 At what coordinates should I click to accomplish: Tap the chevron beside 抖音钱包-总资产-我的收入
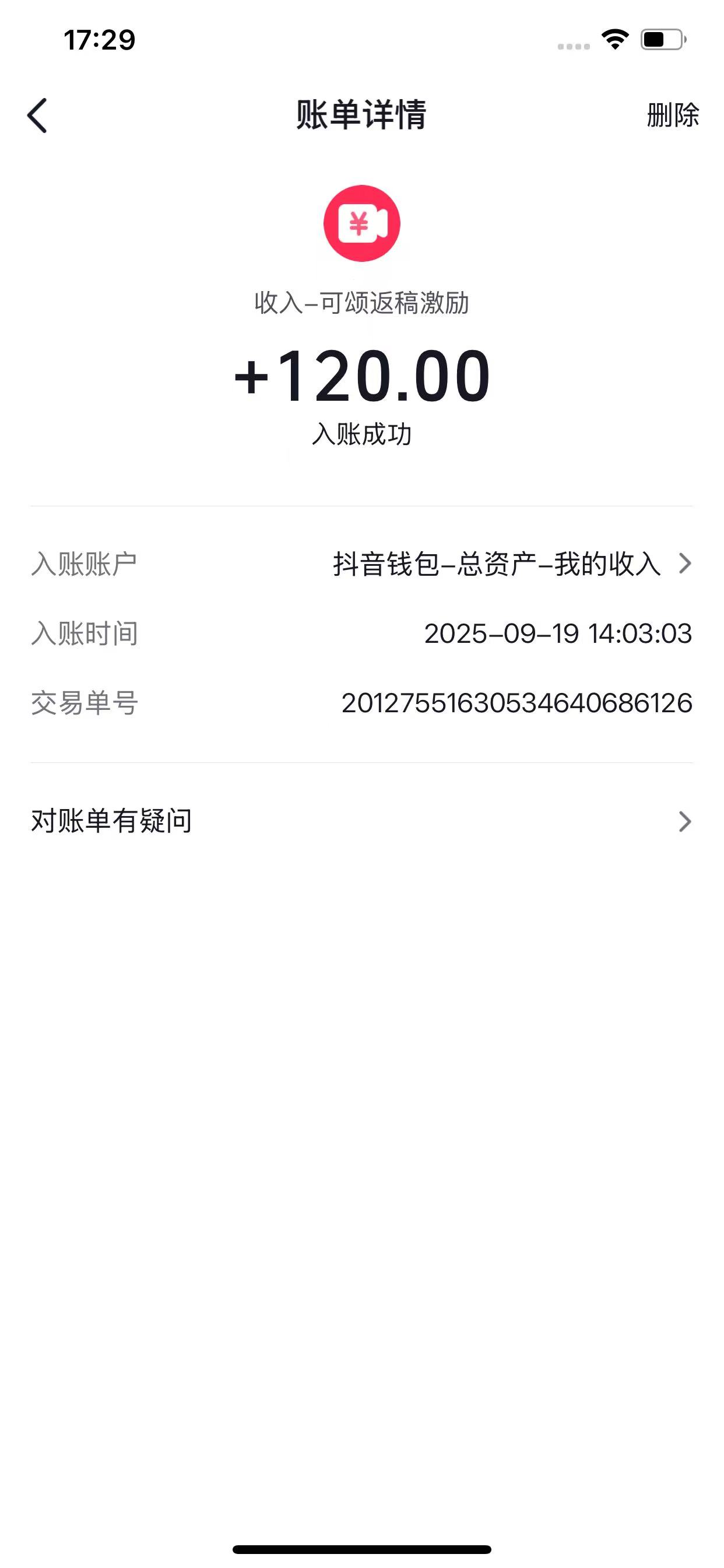point(686,565)
